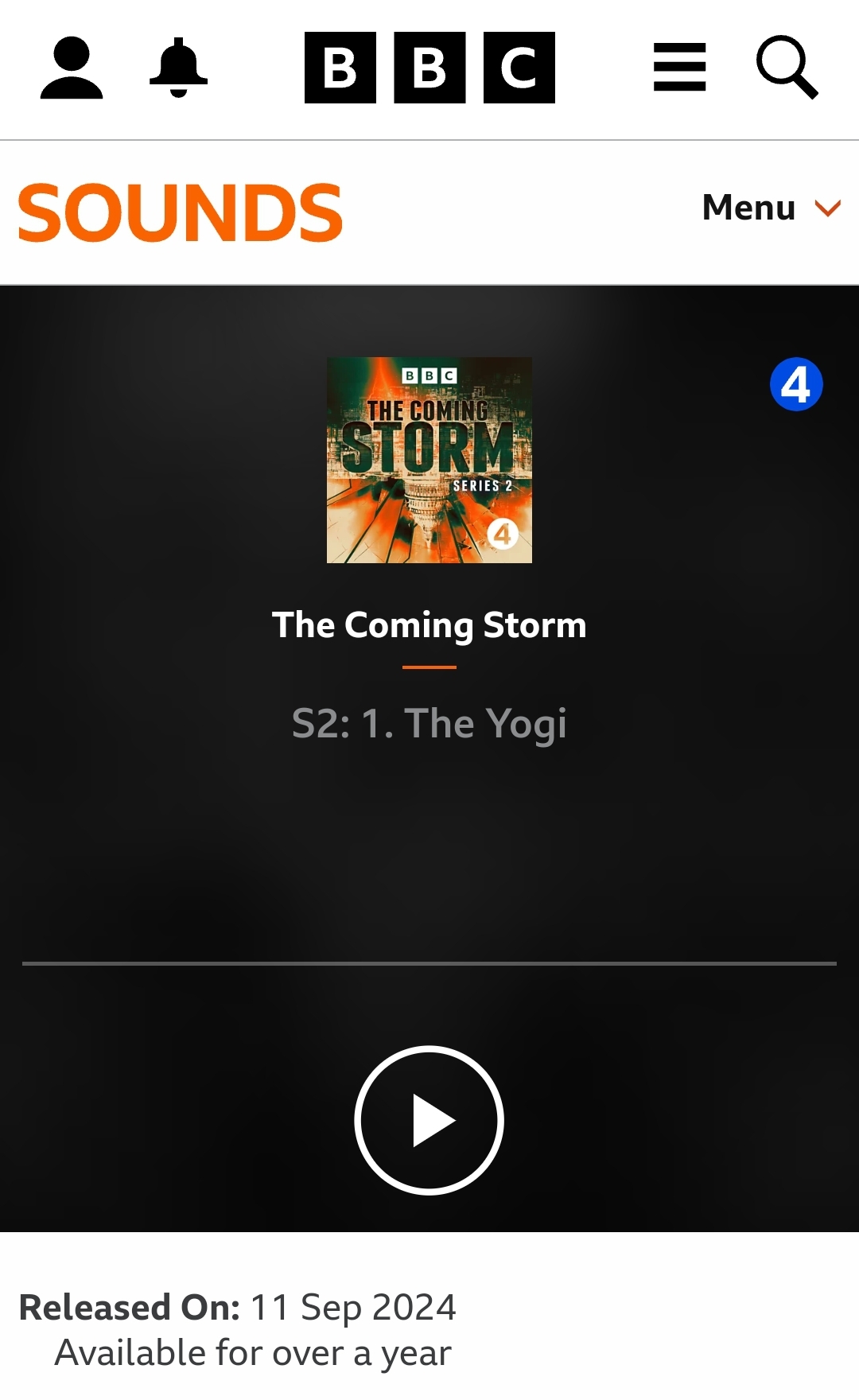Open the account profile icon
This screenshot has height=1400, width=859.
(72, 68)
